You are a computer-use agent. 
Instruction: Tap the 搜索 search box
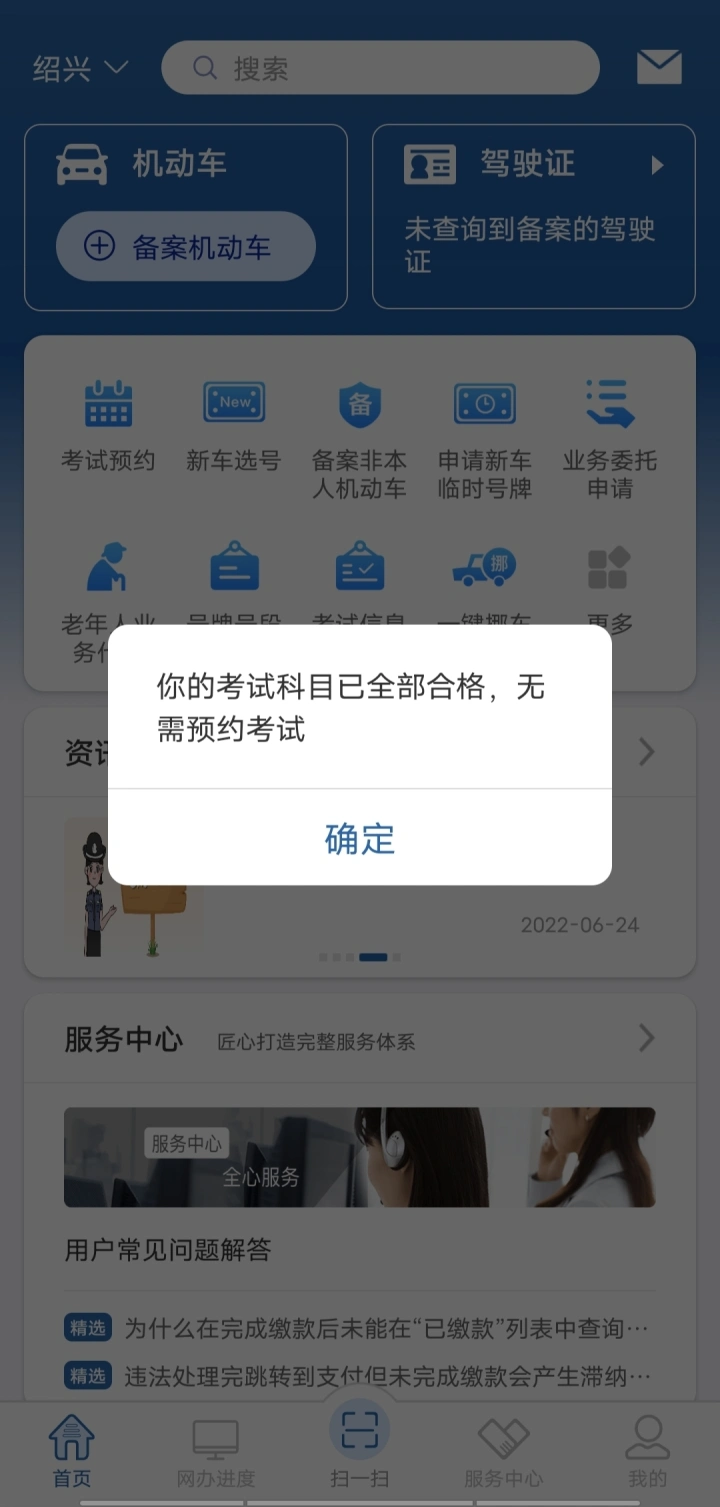tap(380, 68)
